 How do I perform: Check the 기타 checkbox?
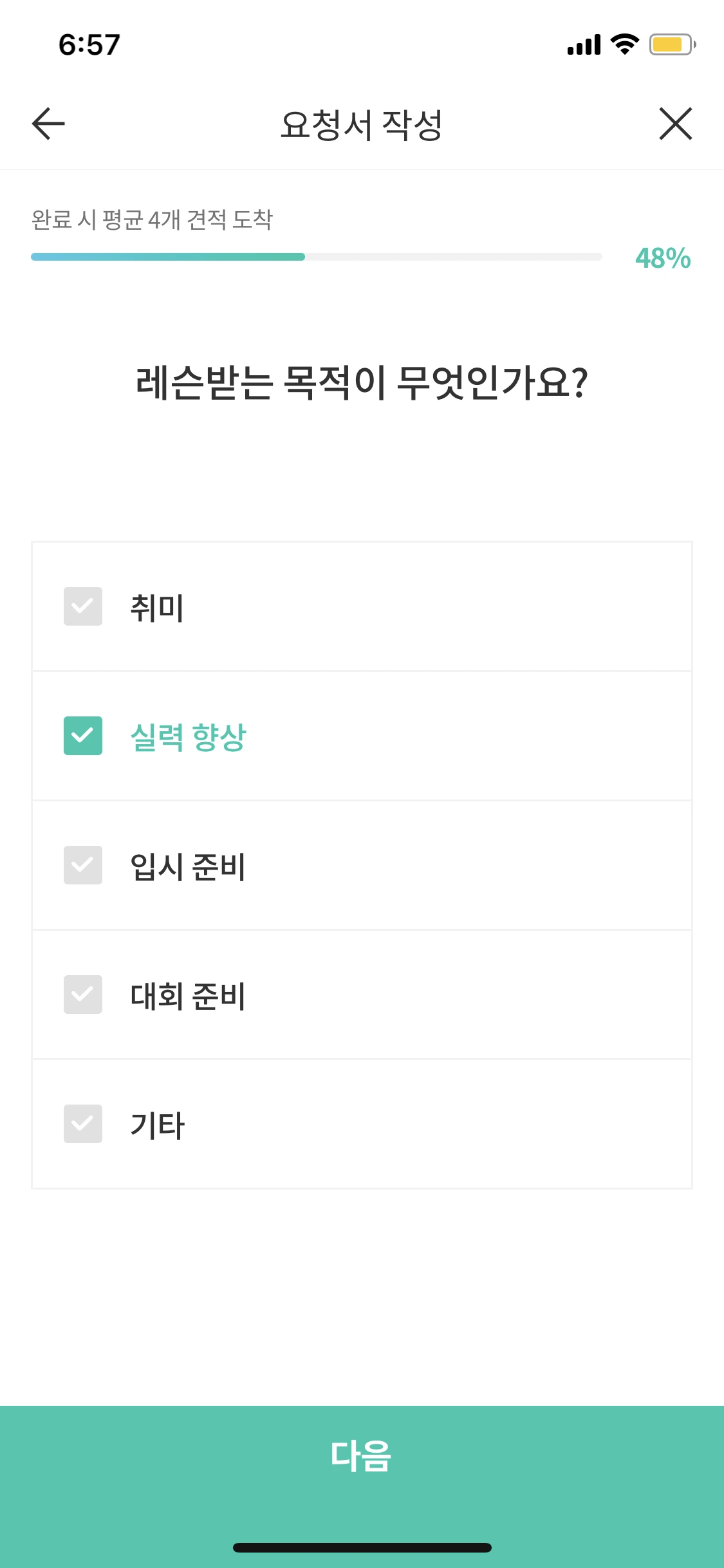tap(83, 1123)
